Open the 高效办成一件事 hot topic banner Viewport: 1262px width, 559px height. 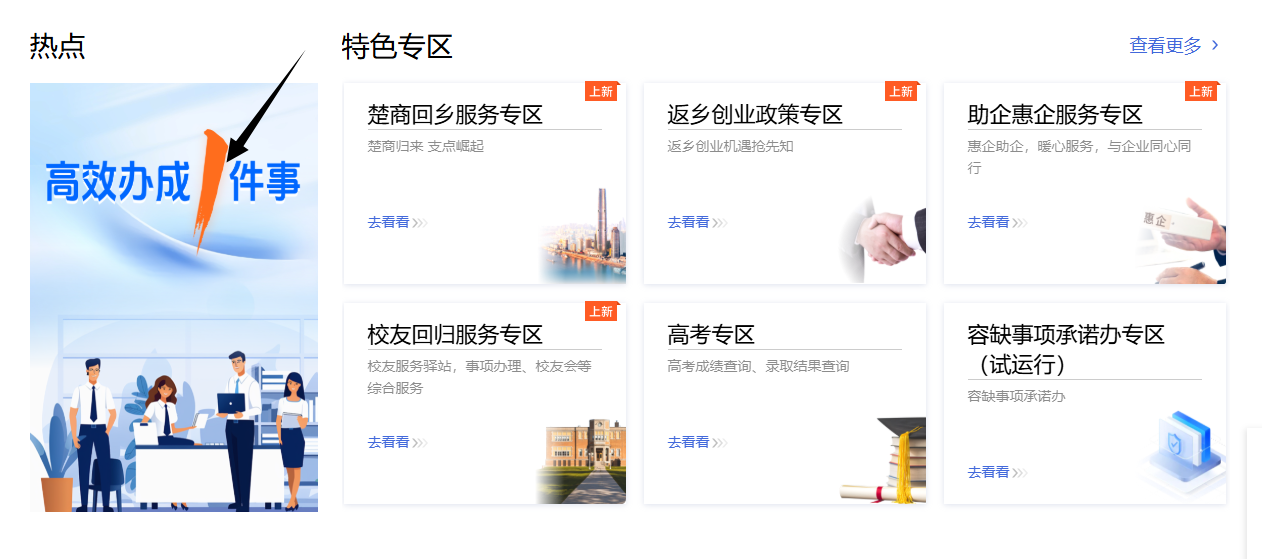click(x=174, y=297)
